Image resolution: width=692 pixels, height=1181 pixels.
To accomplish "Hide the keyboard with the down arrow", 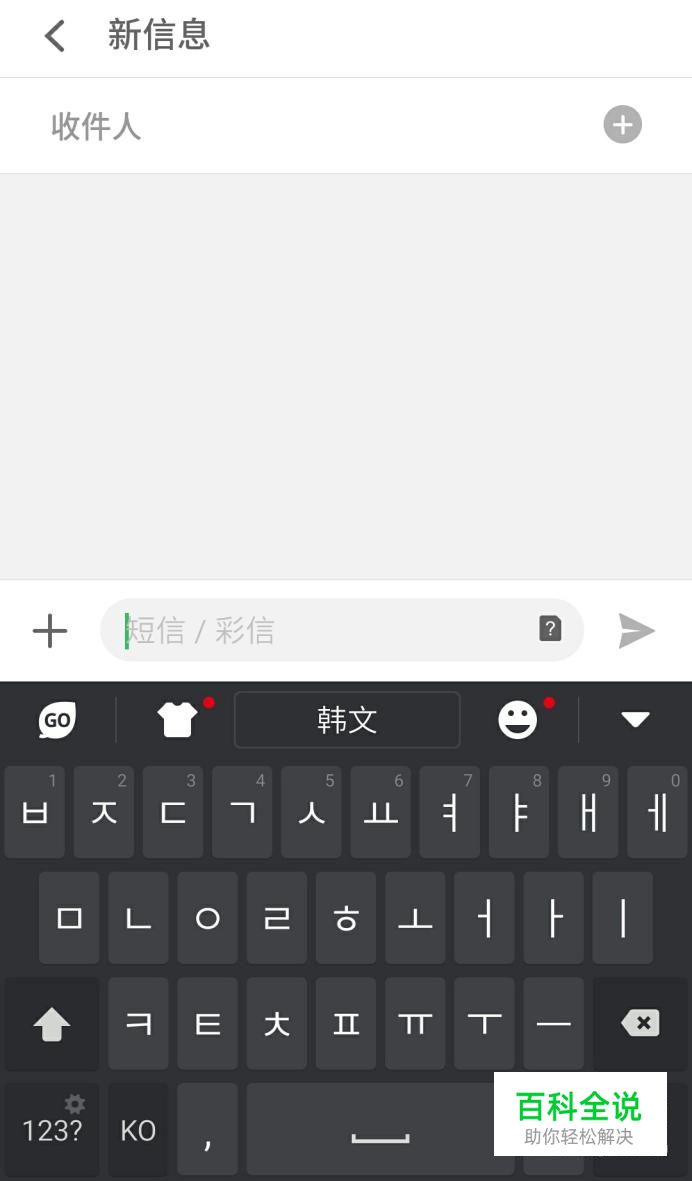I will pos(636,720).
